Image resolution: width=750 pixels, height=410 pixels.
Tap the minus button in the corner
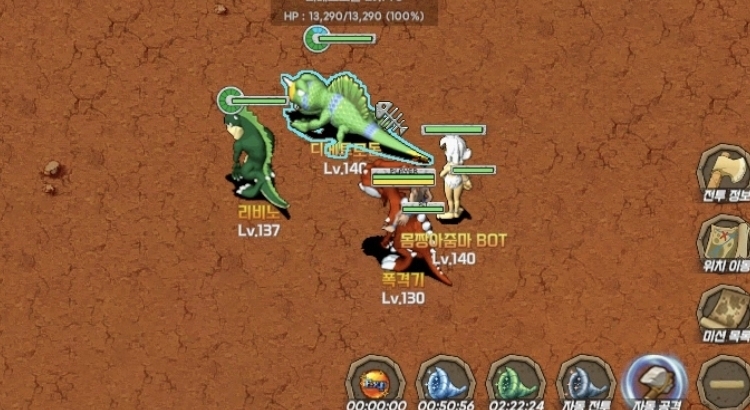point(724,381)
